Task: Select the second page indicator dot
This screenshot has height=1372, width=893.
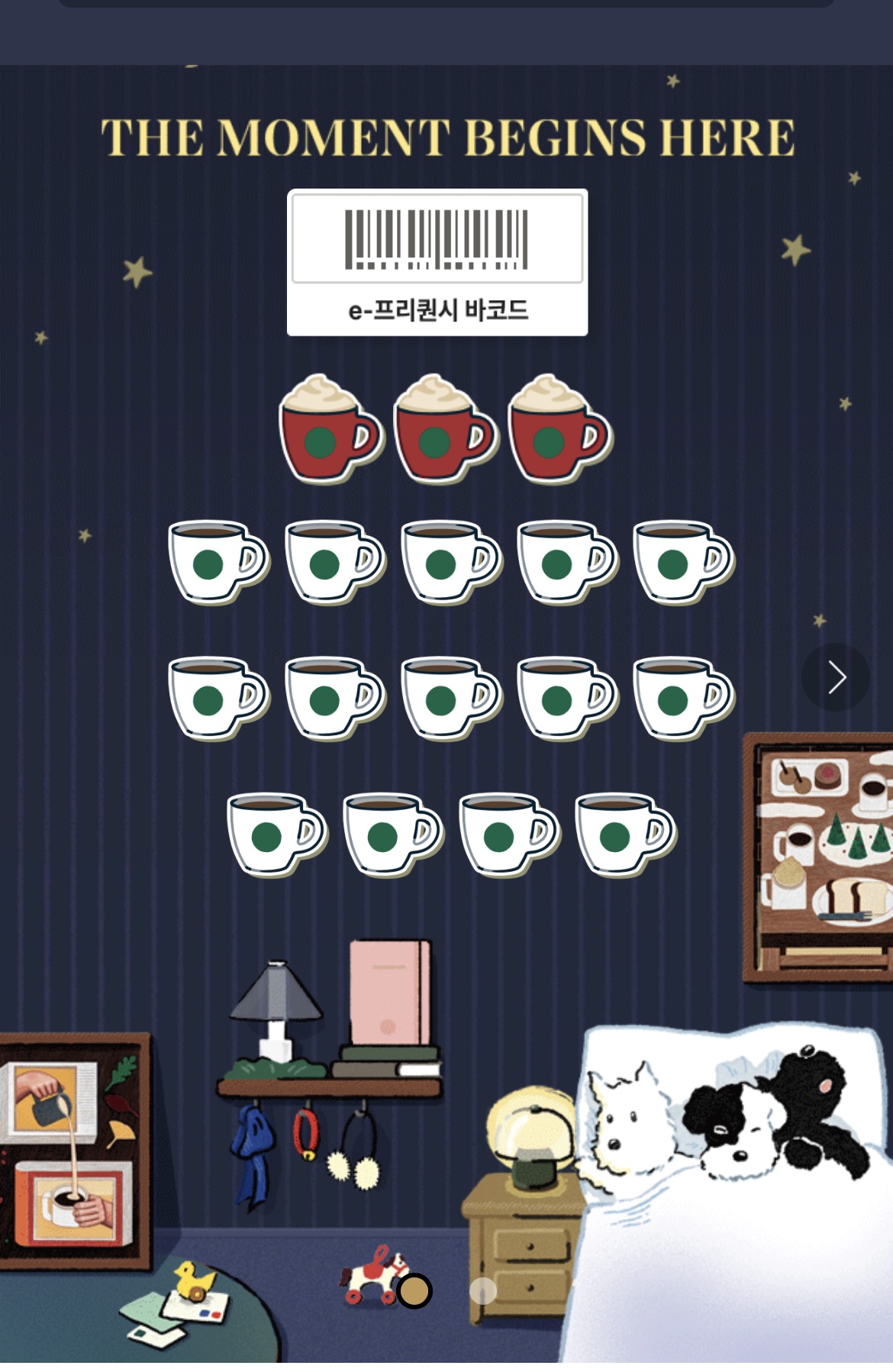Action: (x=482, y=1290)
